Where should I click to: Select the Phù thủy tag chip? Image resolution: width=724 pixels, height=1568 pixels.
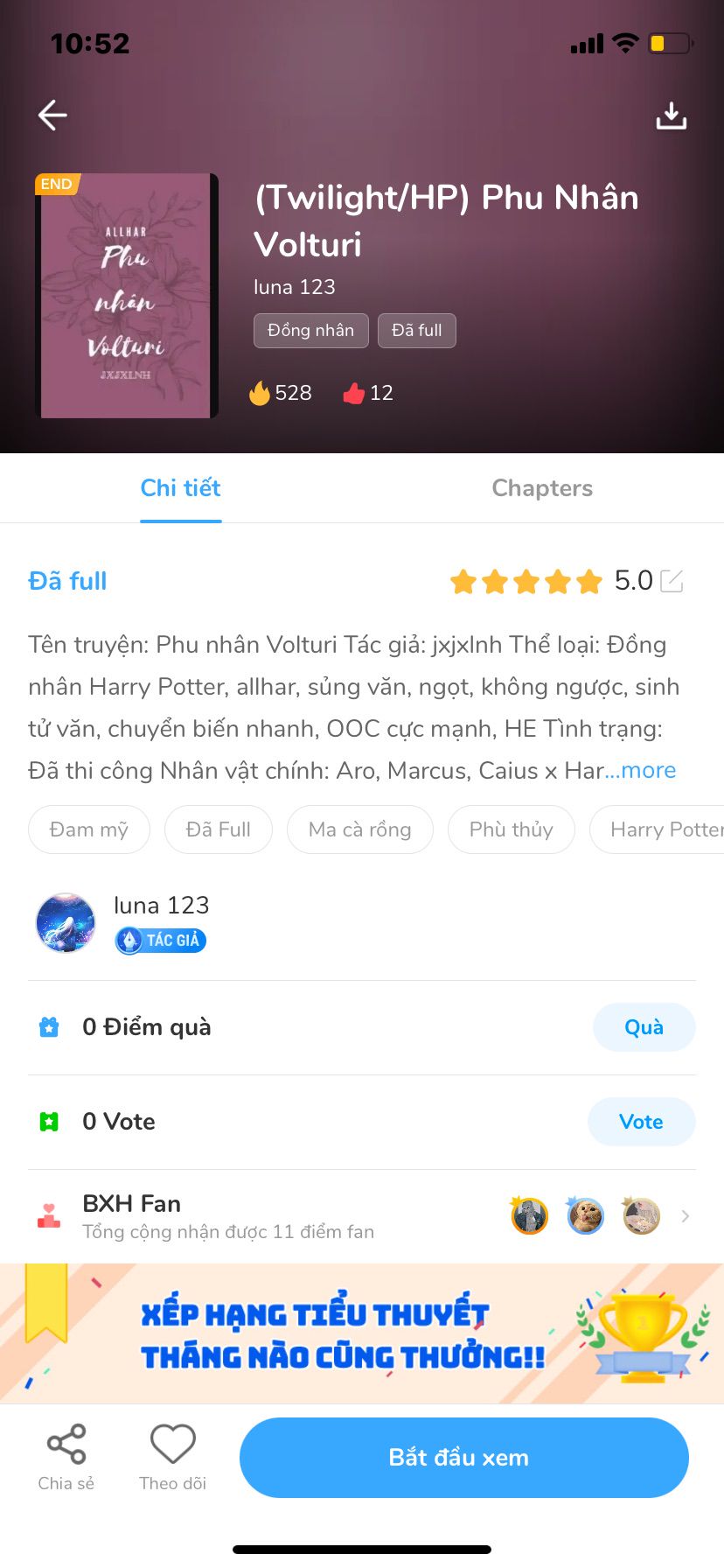pyautogui.click(x=511, y=829)
